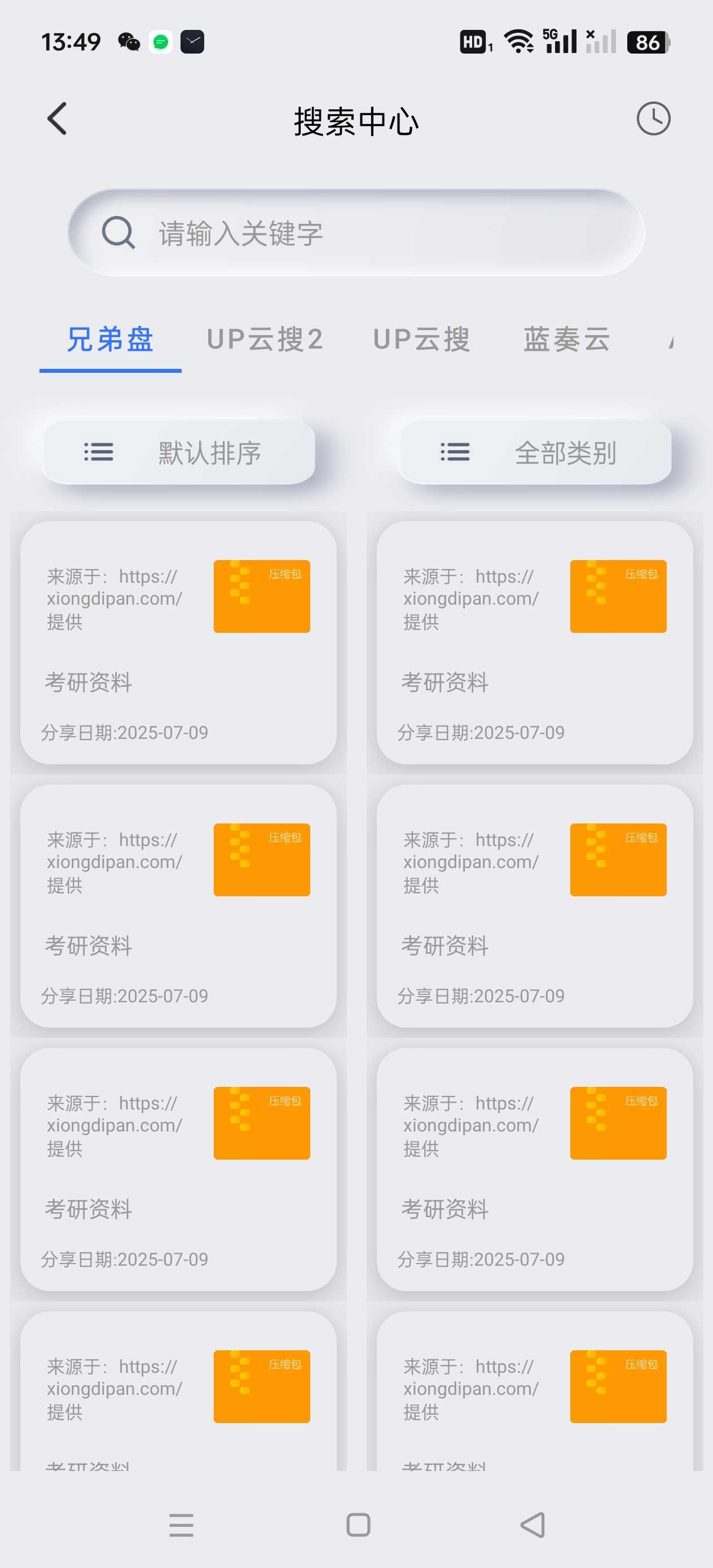Screen dimensions: 713x1568
Task: Tap system home button
Action: tap(358, 1525)
